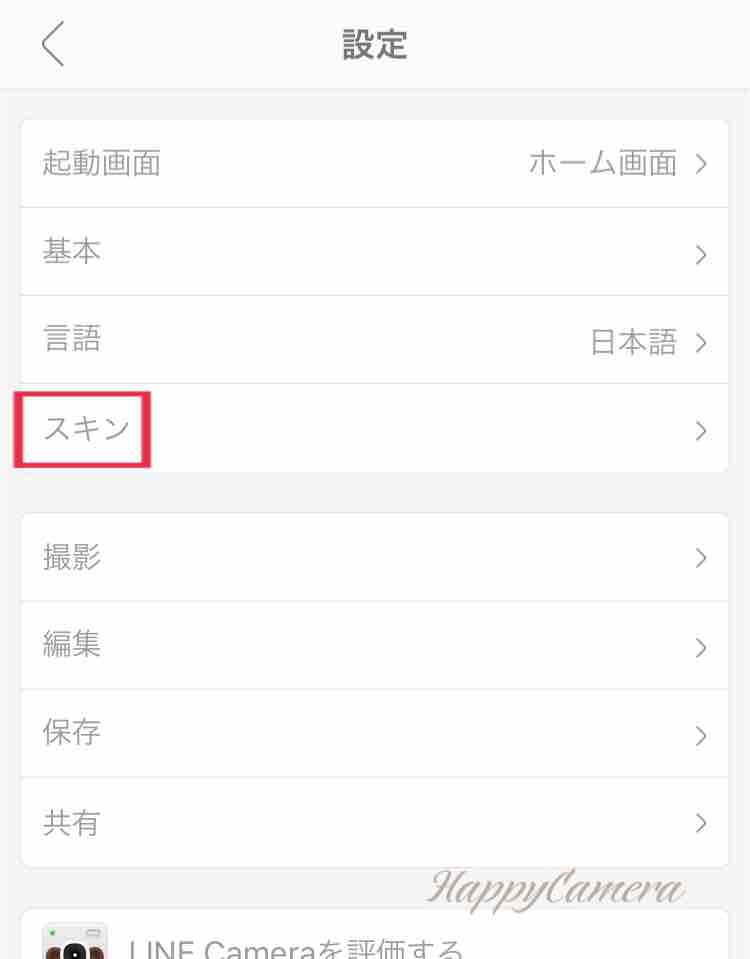Open the スキン settings
Viewport: 750px width, 959px height.
pos(374,428)
